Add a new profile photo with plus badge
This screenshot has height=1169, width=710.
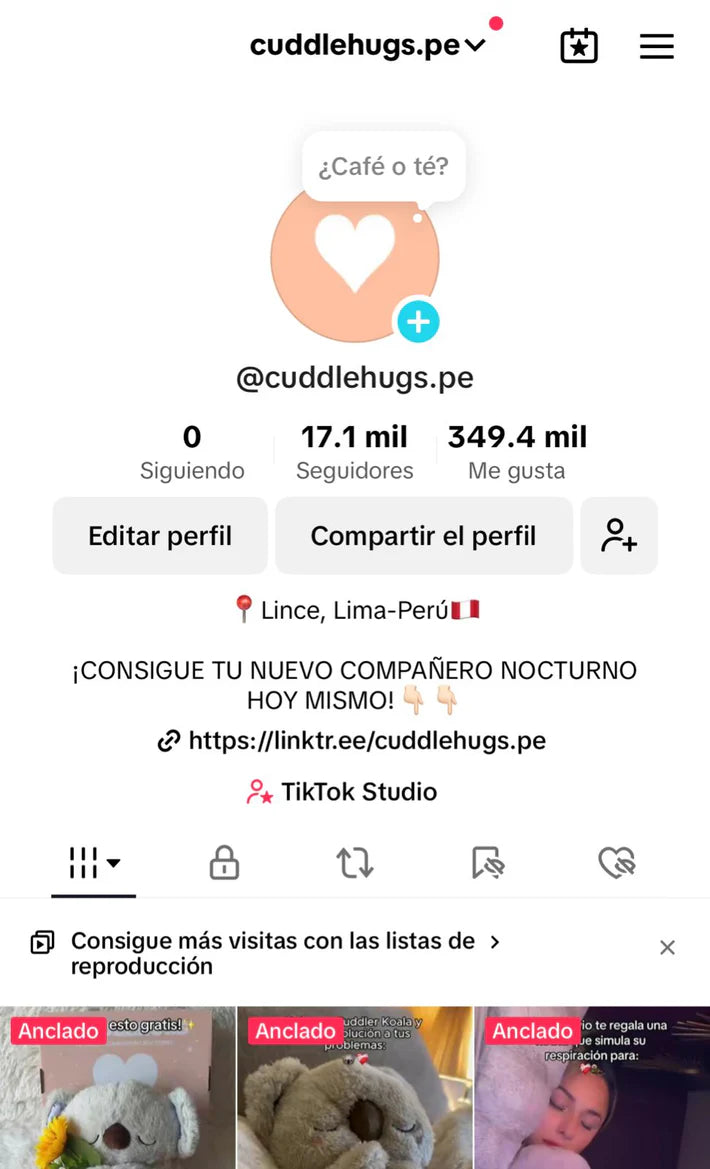pyautogui.click(x=418, y=322)
